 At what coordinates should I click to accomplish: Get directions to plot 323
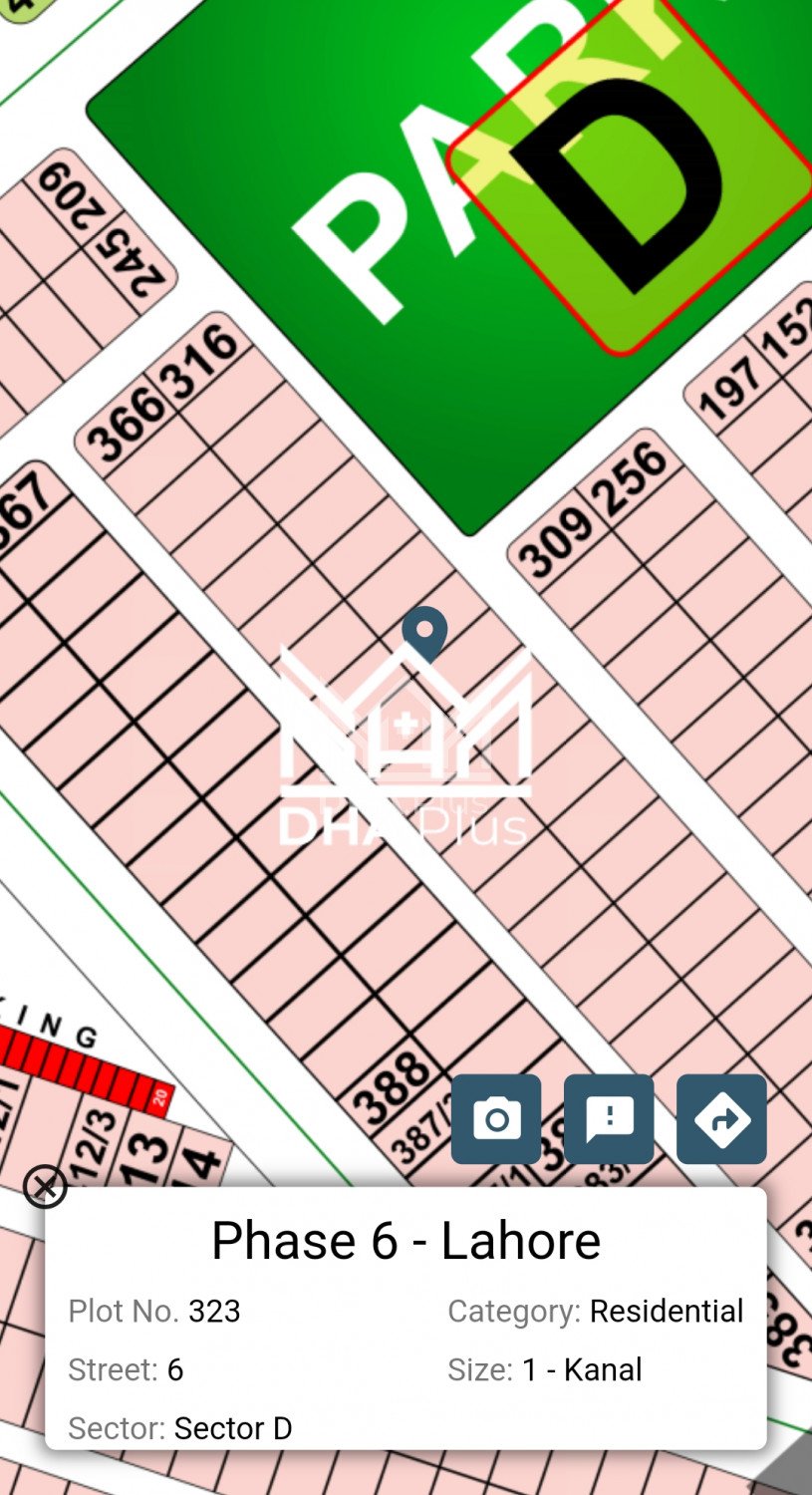(x=721, y=1118)
